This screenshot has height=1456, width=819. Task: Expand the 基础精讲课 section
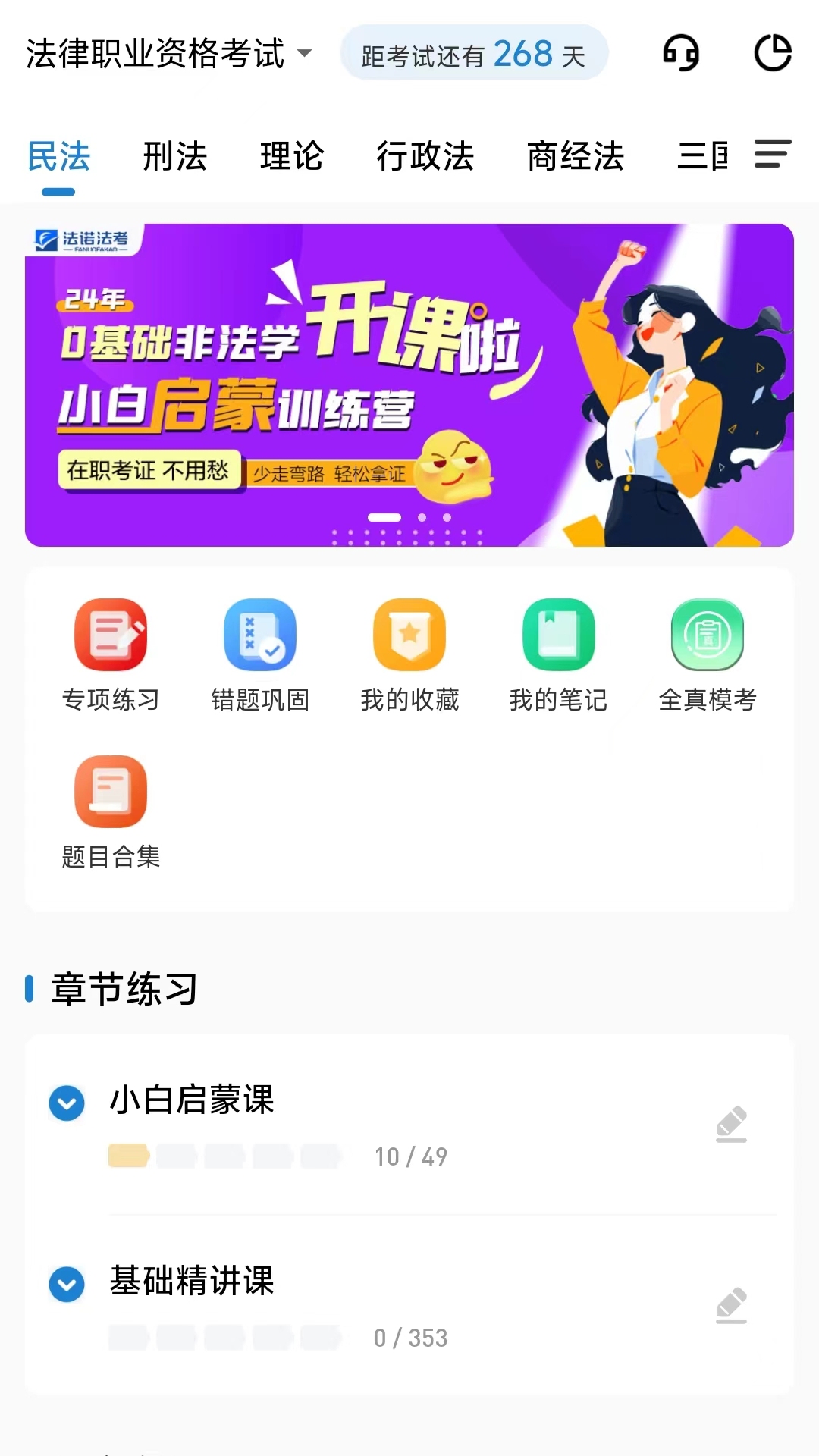click(67, 1284)
